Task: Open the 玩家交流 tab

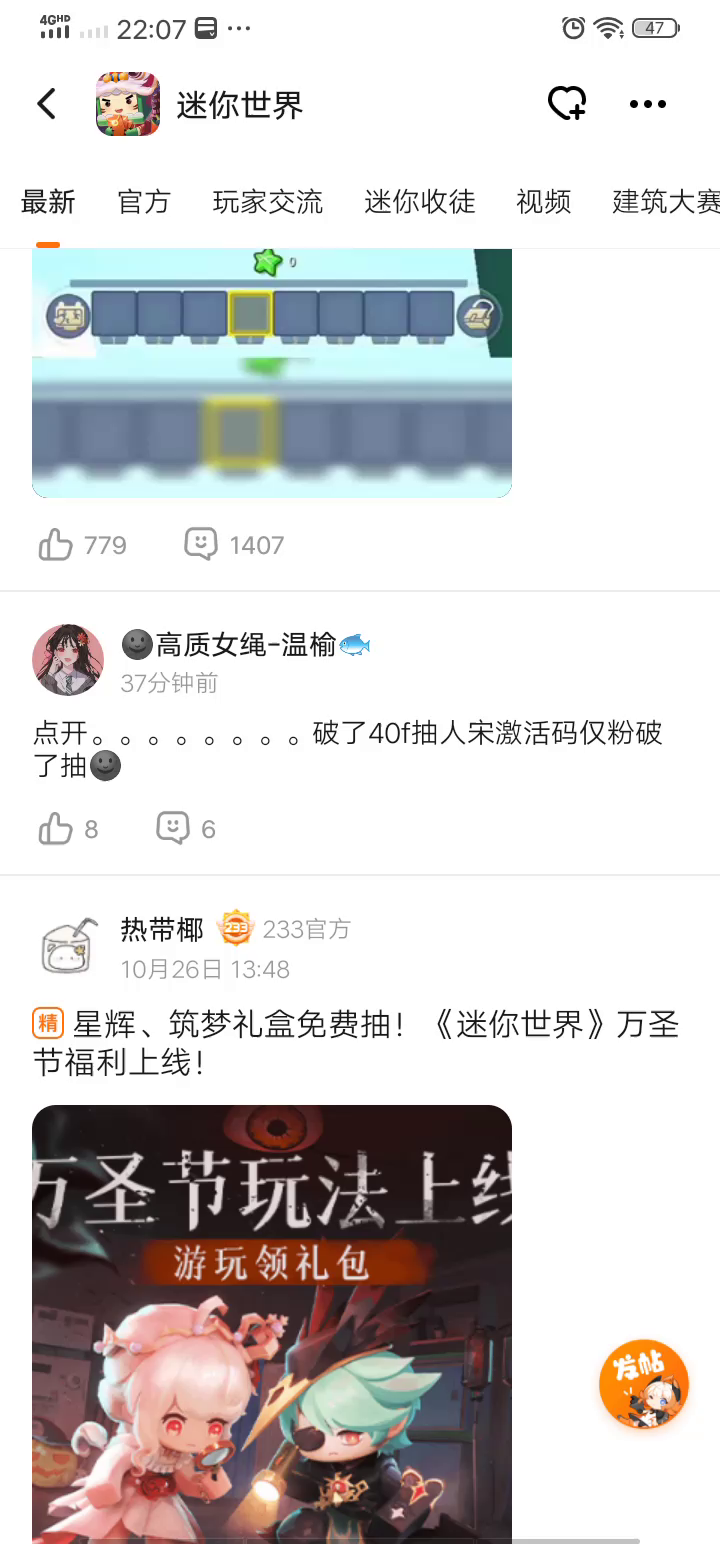Action: (268, 202)
